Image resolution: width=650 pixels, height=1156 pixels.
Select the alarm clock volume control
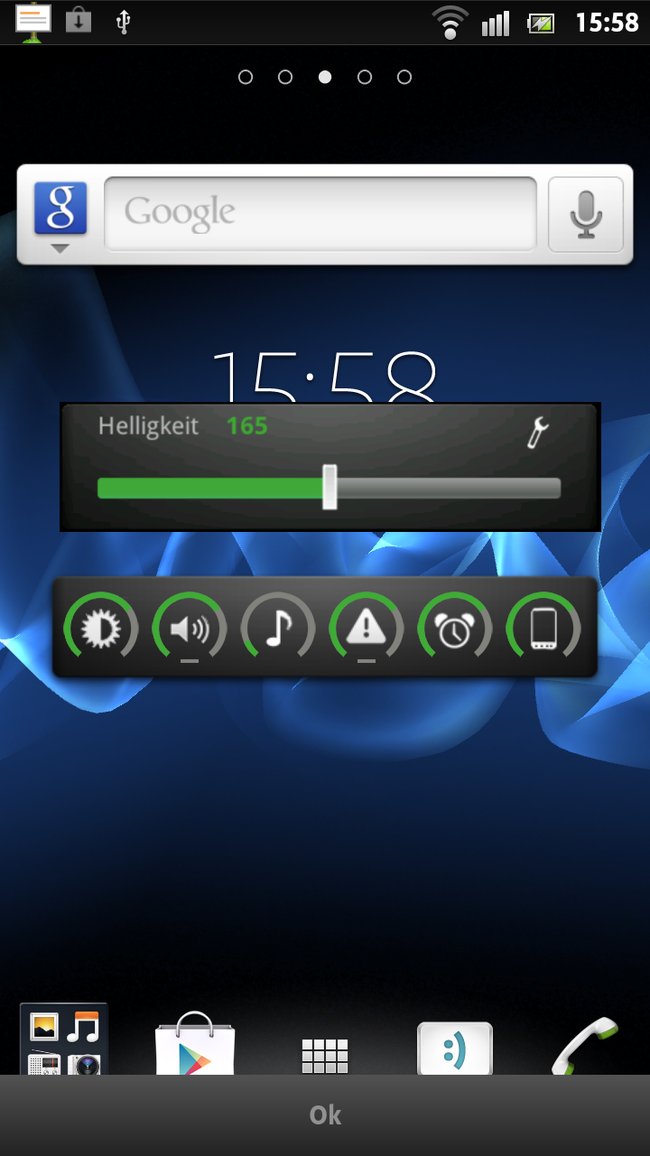coord(455,628)
